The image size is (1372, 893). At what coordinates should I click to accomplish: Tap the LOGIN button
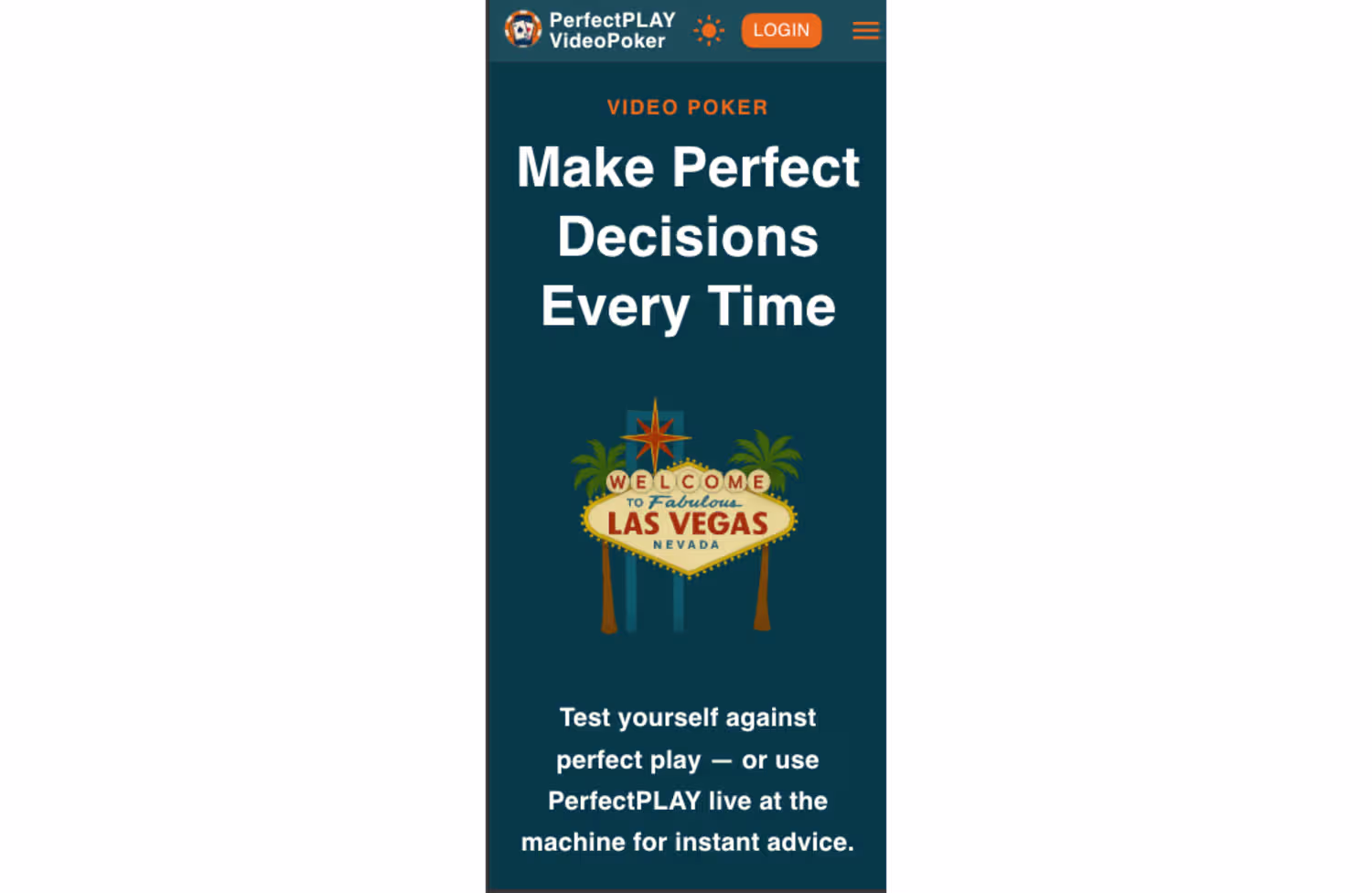(x=780, y=30)
